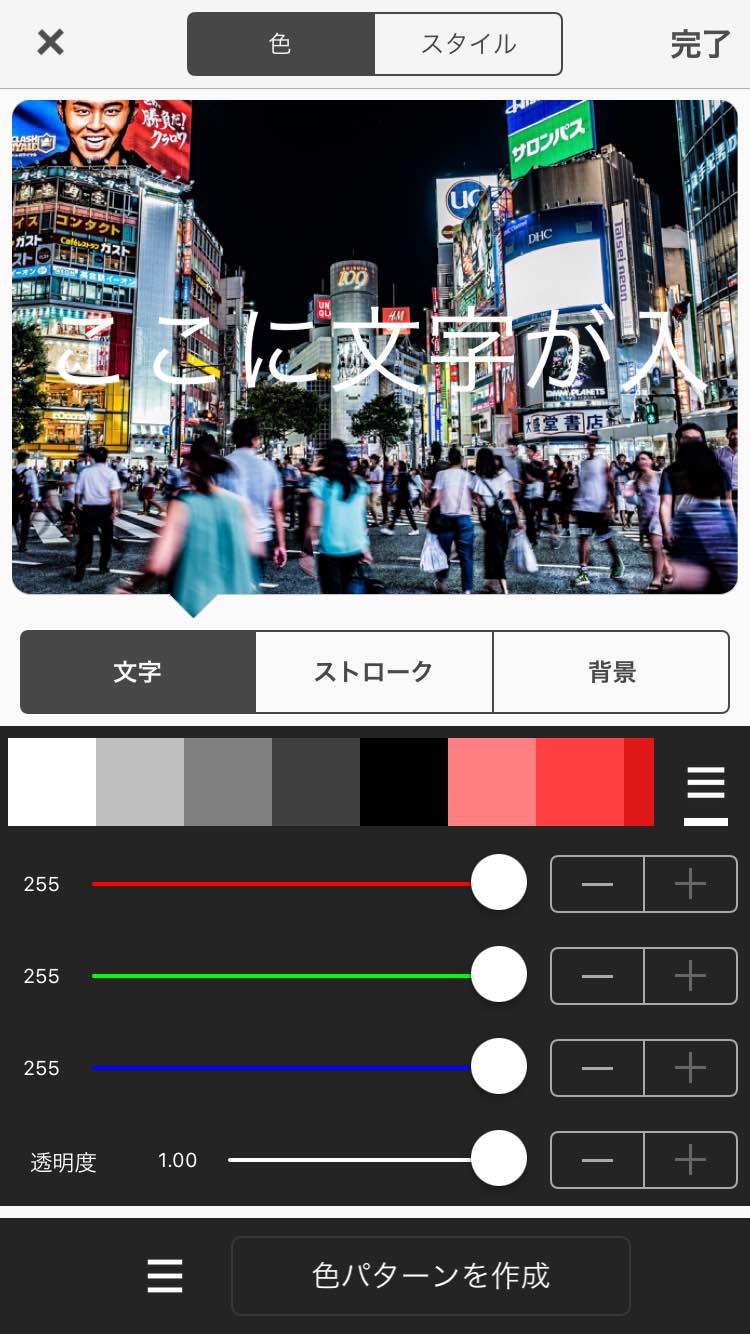The height and width of the screenshot is (1334, 750).
Task: Open the bottom hamburger menu icon
Action: click(x=165, y=1276)
